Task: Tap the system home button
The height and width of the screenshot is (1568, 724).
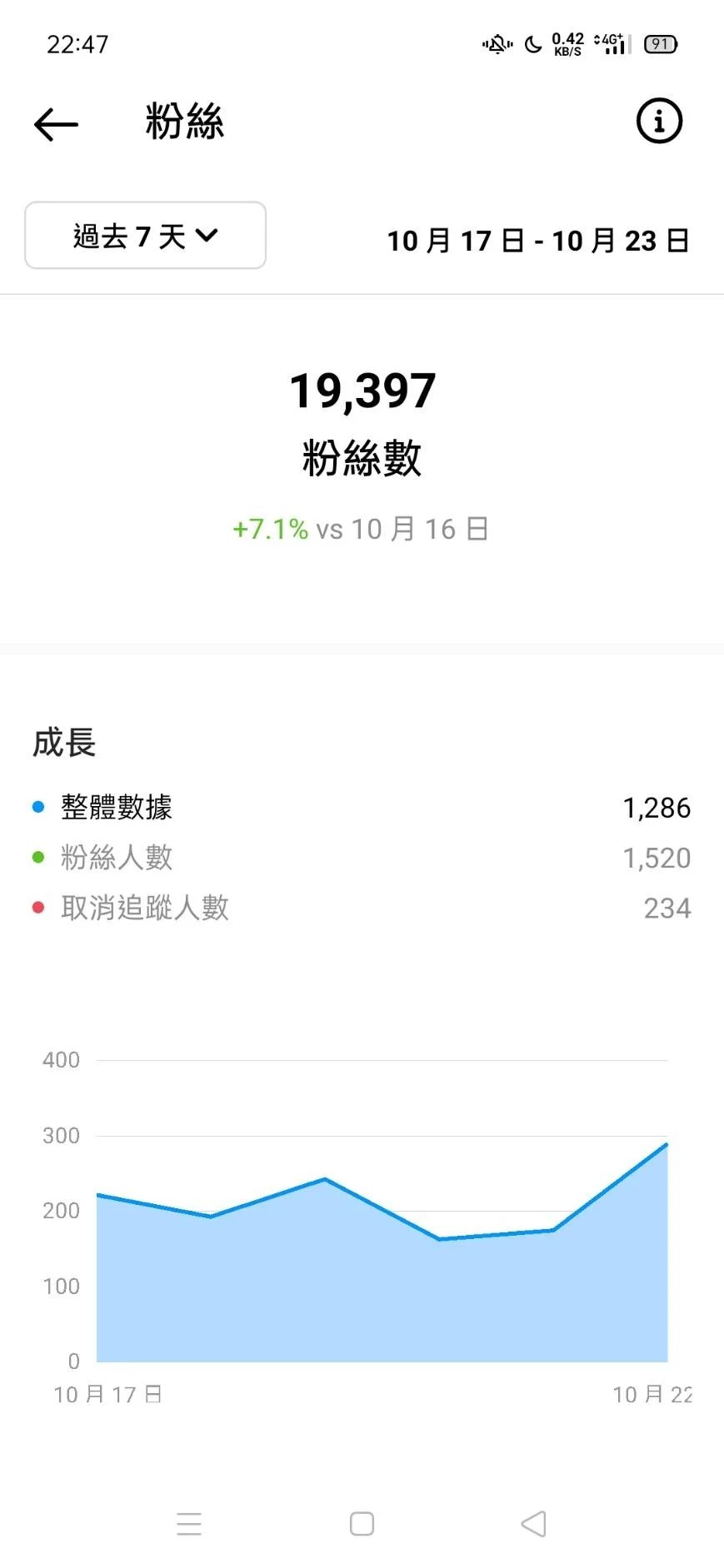Action: [x=362, y=1523]
